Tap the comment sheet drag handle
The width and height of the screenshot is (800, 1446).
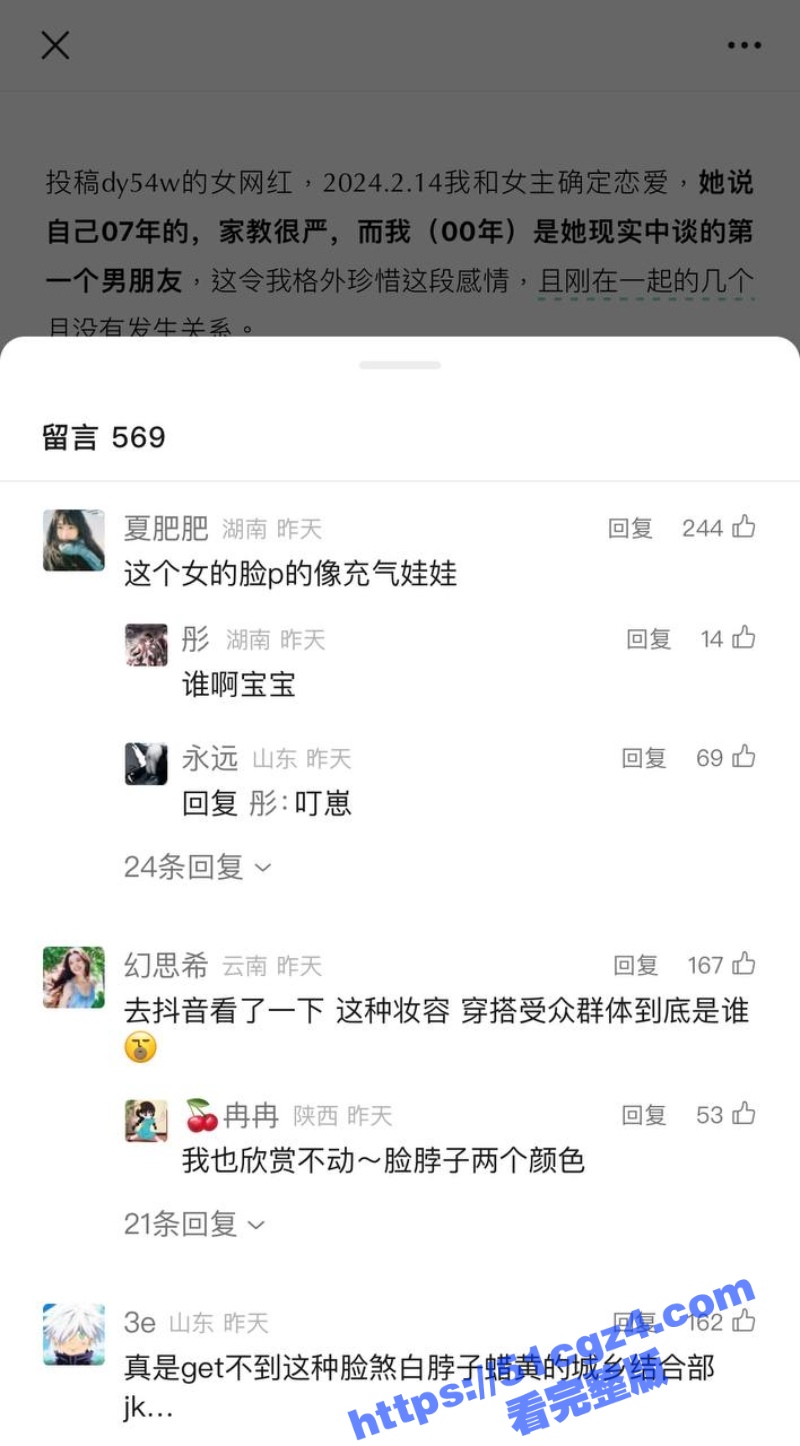(x=400, y=365)
